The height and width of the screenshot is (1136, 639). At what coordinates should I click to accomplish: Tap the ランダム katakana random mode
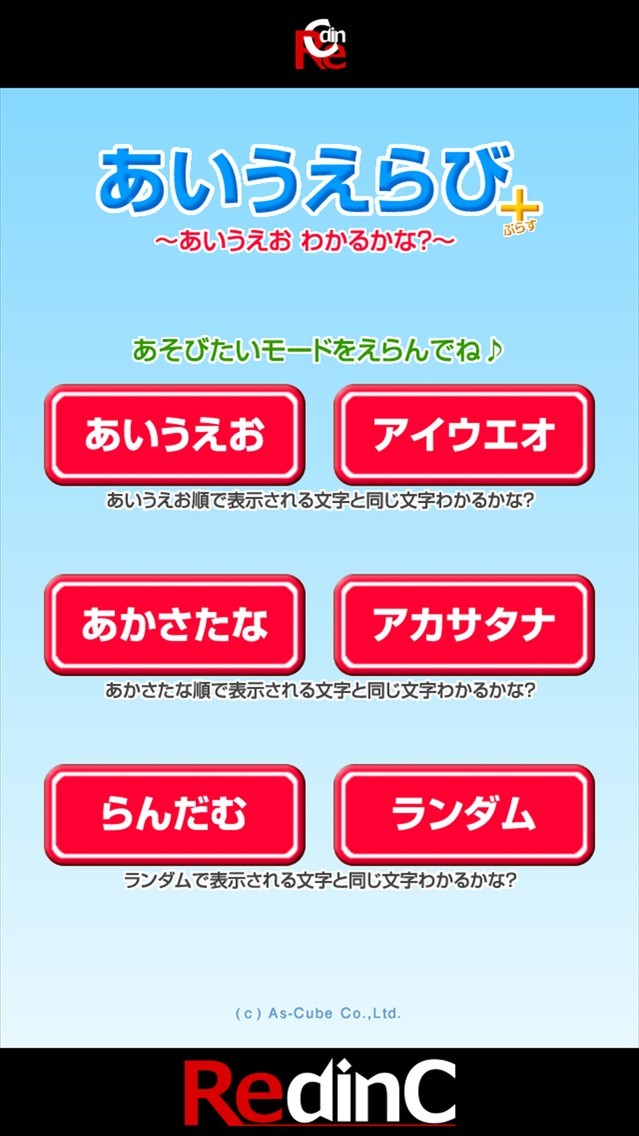(464, 815)
